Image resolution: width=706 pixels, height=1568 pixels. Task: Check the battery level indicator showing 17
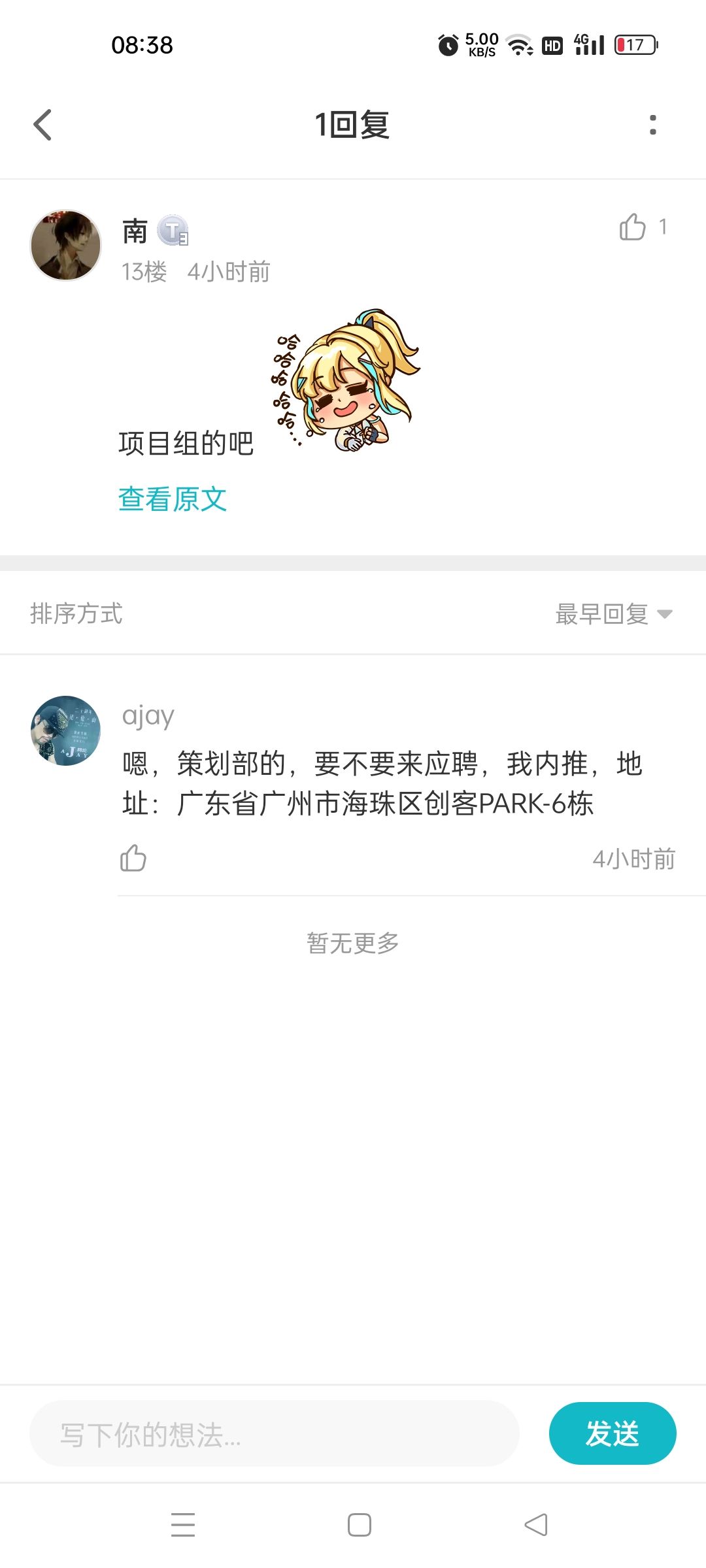click(635, 44)
